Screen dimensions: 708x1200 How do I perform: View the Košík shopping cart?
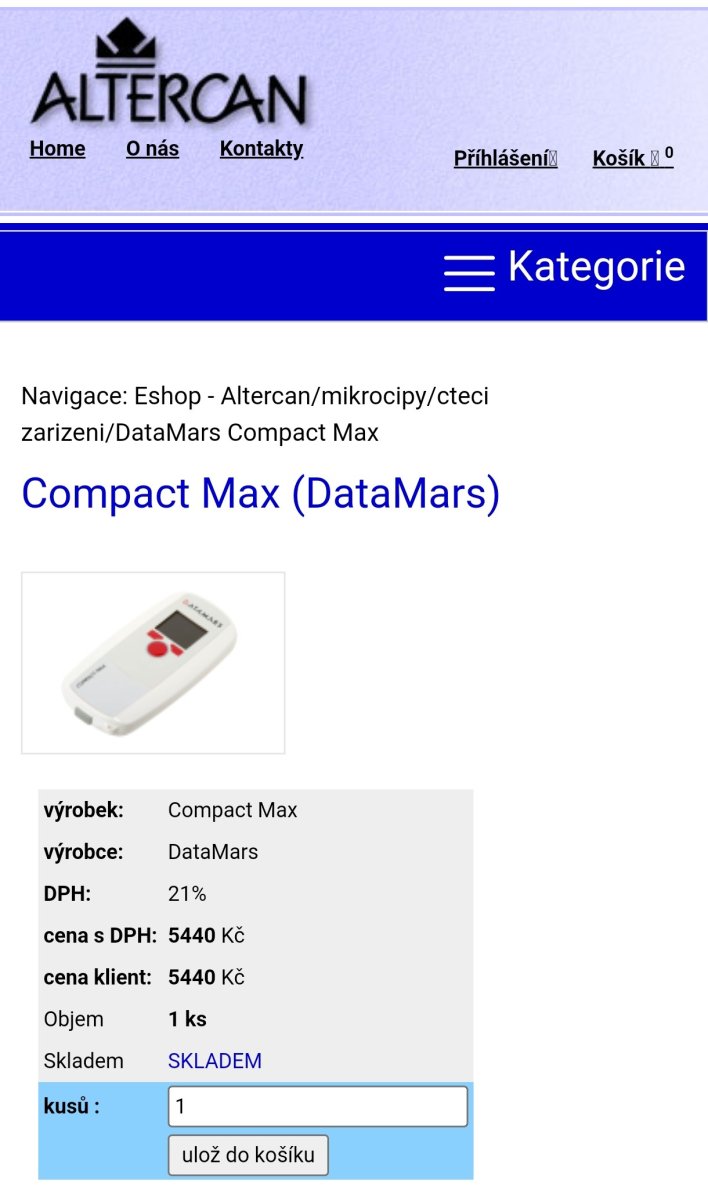(632, 158)
